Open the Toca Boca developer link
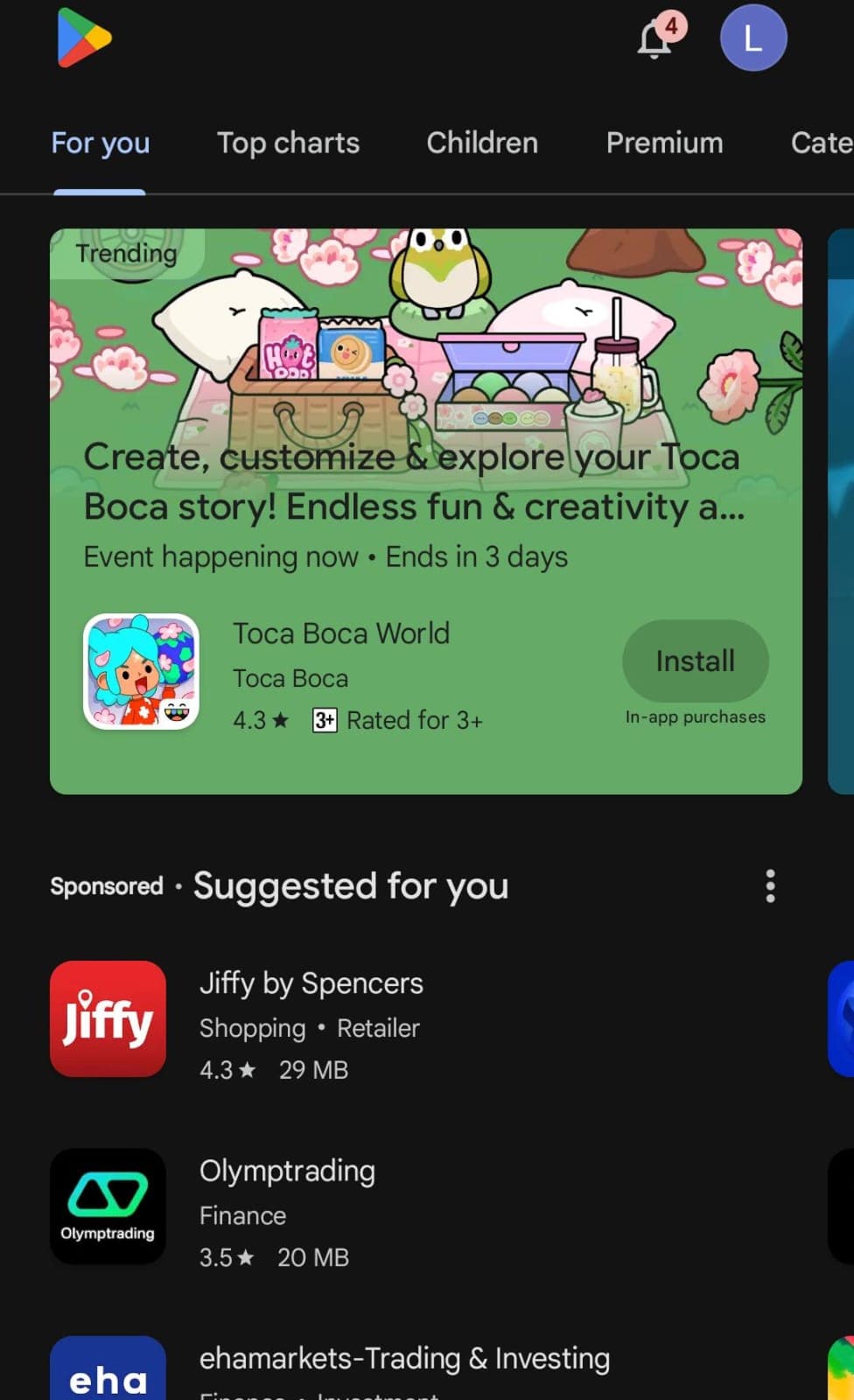Viewport: 854px width, 1400px height. (290, 678)
